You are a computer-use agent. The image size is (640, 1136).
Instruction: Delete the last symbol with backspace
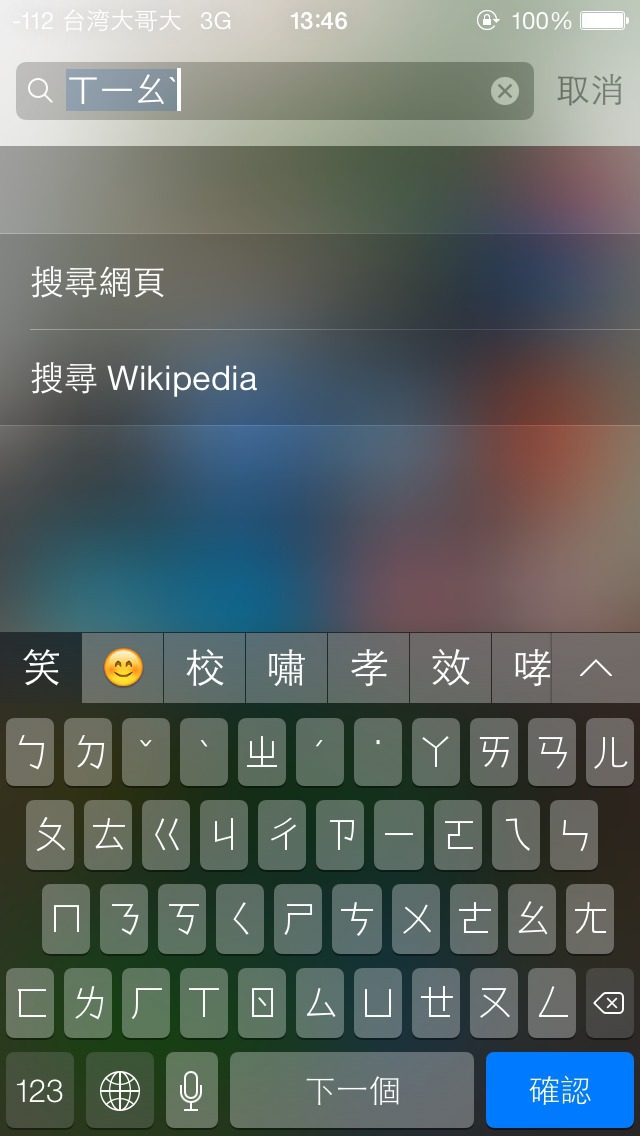pyautogui.click(x=610, y=1003)
